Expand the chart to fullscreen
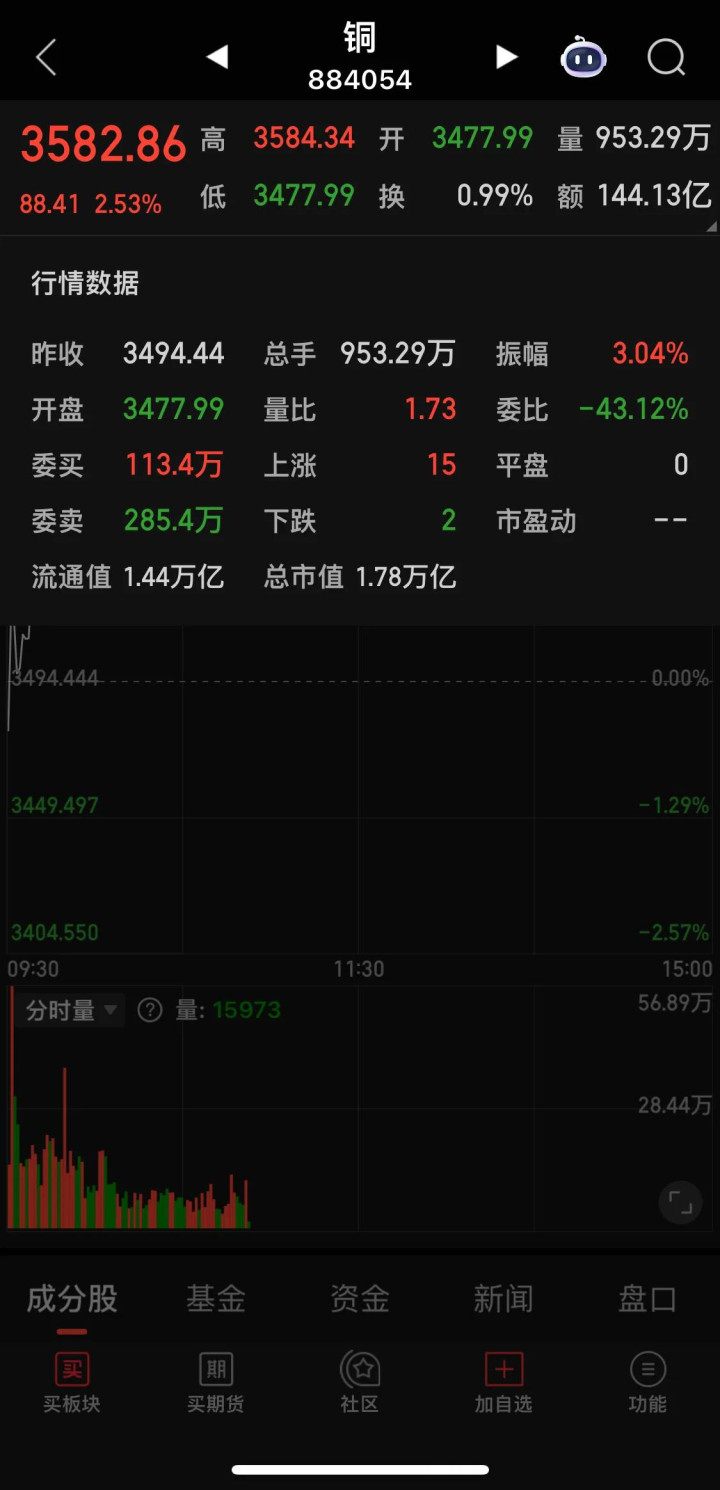Screen dimensions: 720x1490 click(680, 1203)
